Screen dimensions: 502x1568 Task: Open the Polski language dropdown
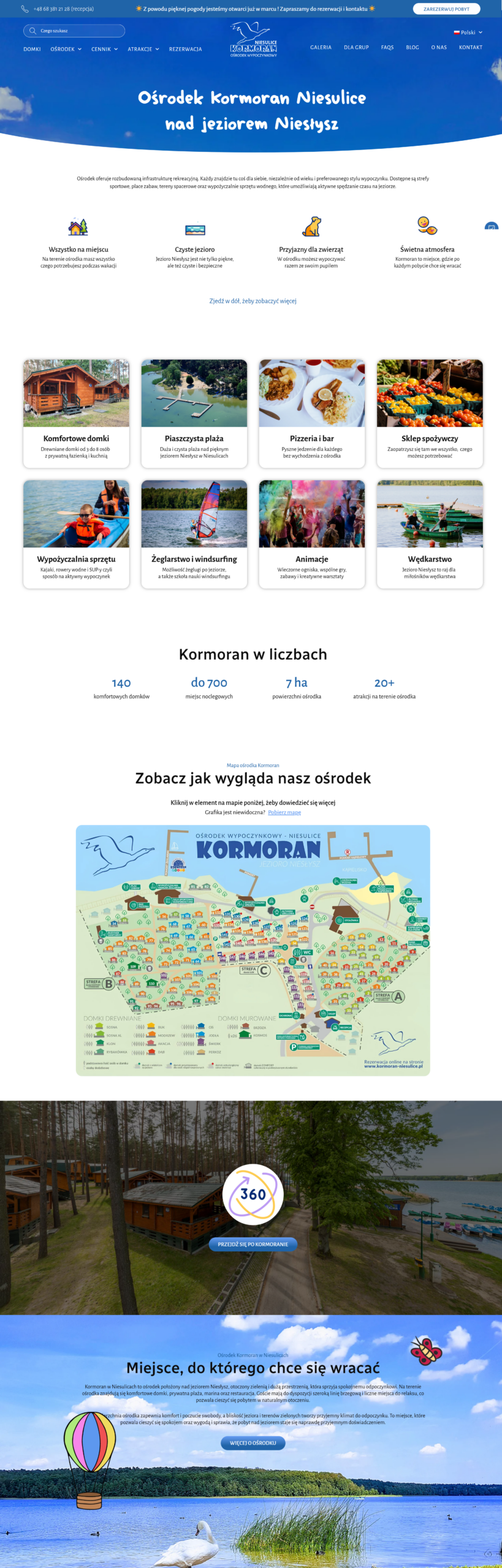(468, 32)
